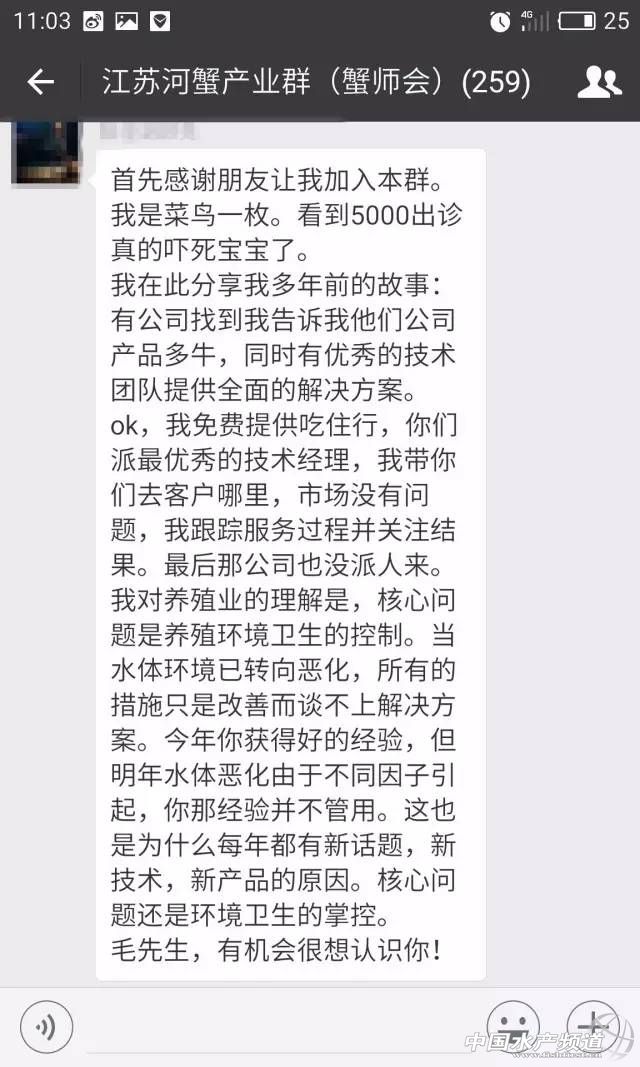Open the group members and chat info

598,82
